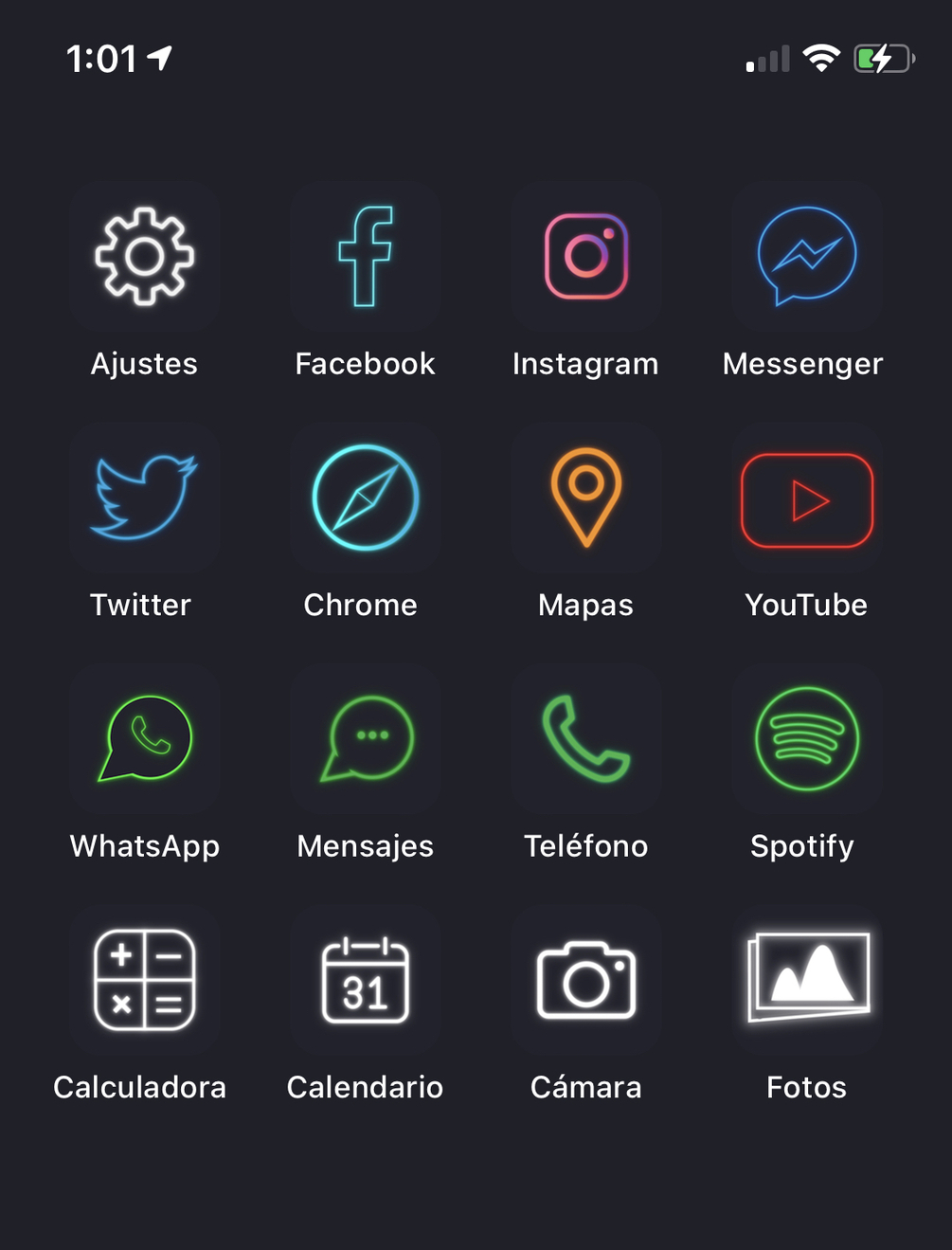
Task: Open the Chrome browser
Action: point(365,498)
